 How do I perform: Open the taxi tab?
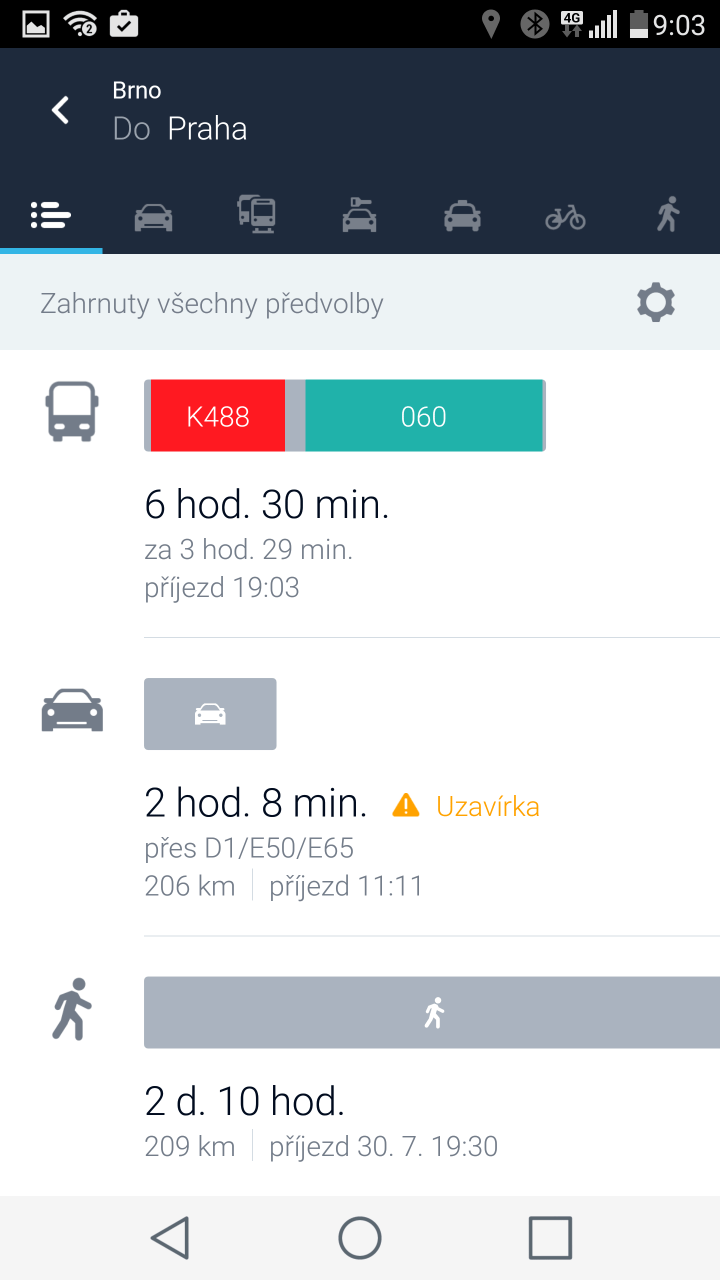[x=462, y=216]
